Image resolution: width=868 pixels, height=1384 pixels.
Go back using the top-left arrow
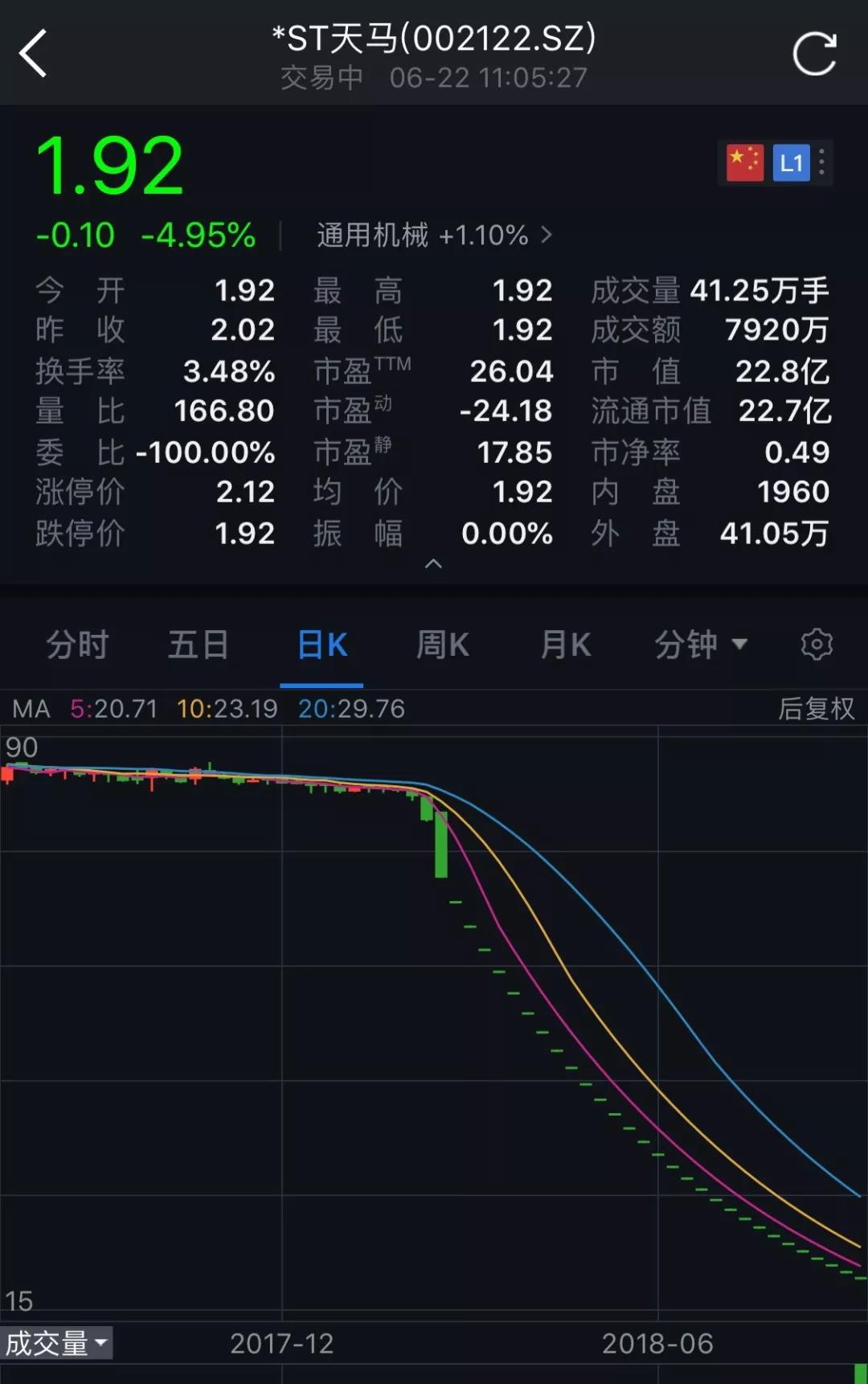click(x=34, y=54)
